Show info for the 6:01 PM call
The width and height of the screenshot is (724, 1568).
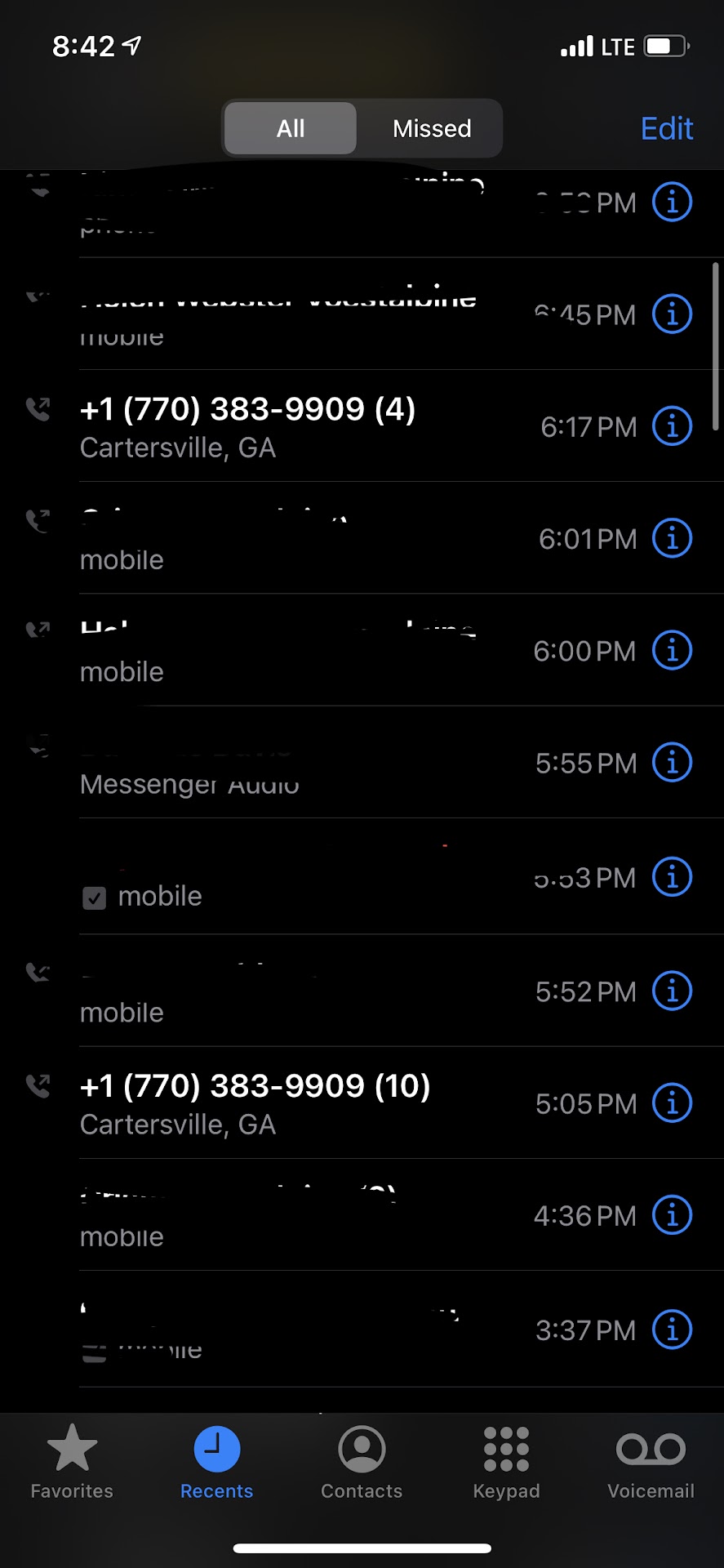(672, 538)
